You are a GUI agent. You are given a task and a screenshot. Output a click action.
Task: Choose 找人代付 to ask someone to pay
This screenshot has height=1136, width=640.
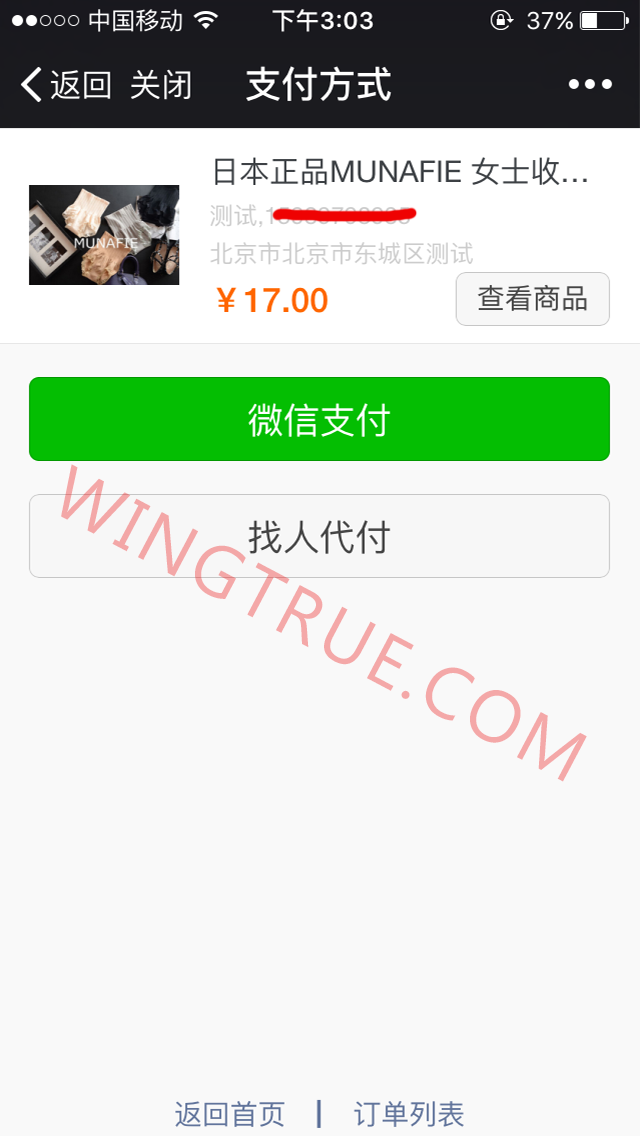pyautogui.click(x=319, y=536)
